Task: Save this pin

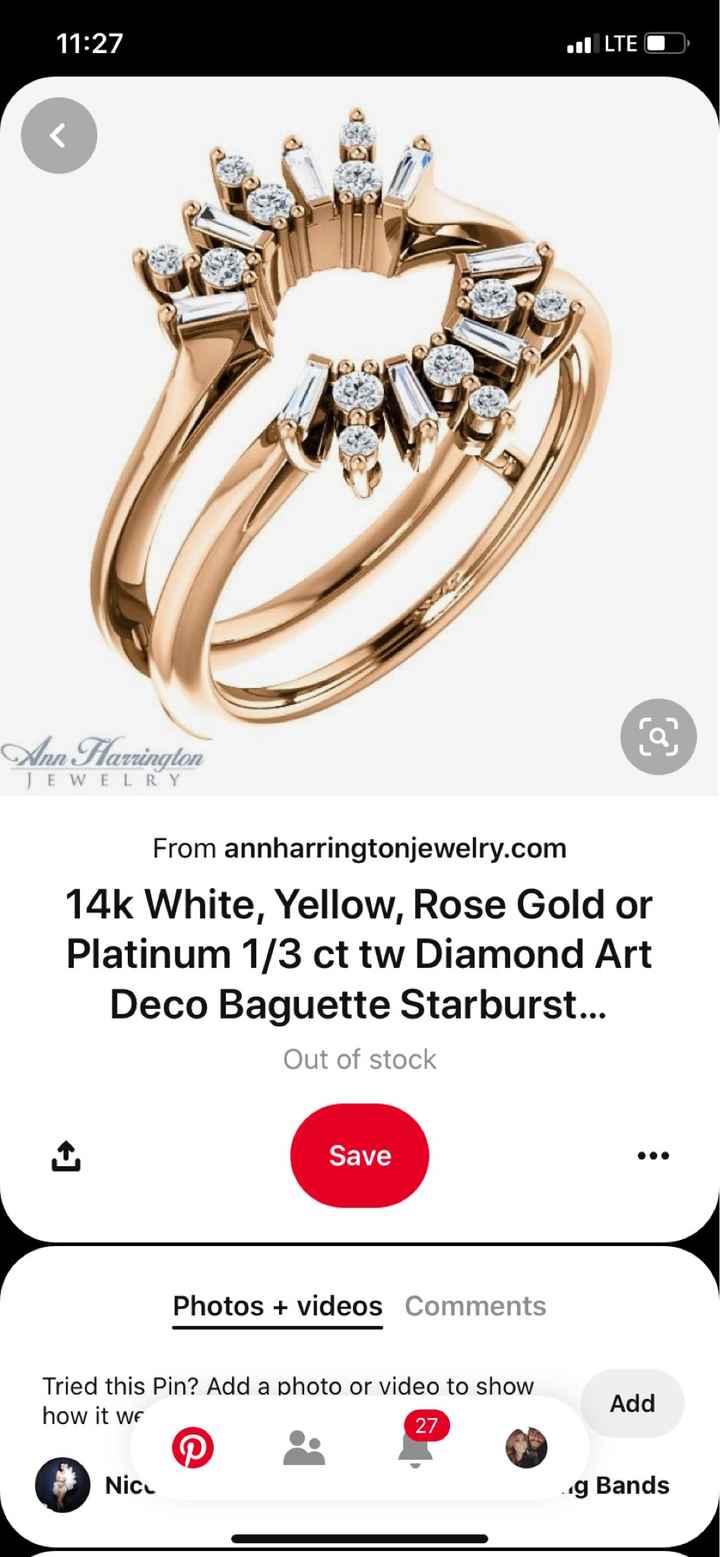Action: pyautogui.click(x=359, y=1155)
